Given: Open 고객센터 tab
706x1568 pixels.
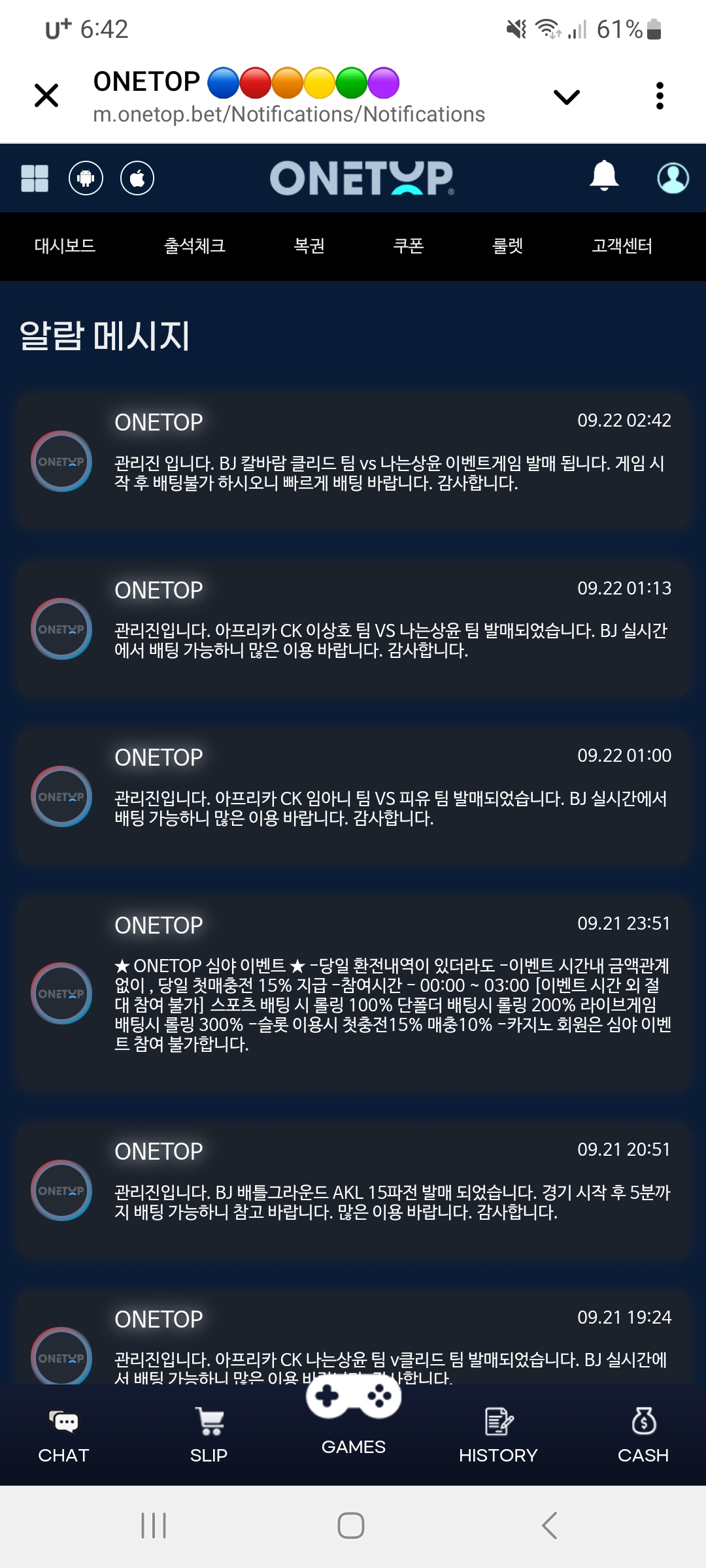Looking at the screenshot, I should pyautogui.click(x=622, y=246).
